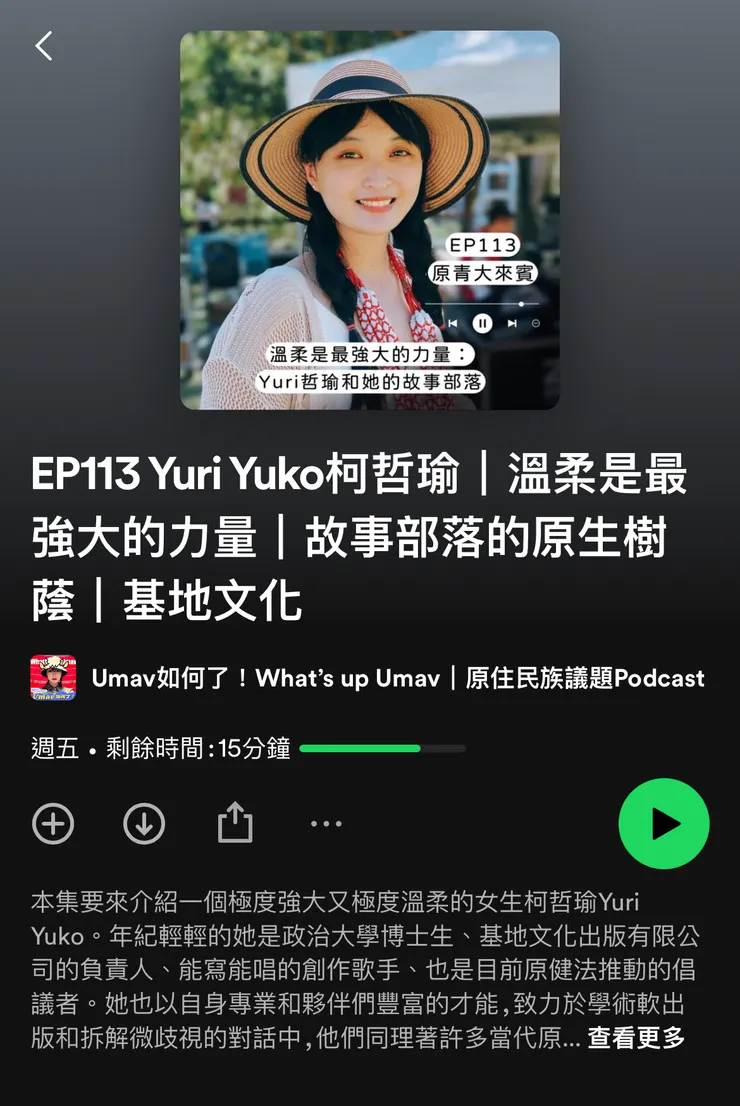Pause playback in the artwork mini player
Image resolution: width=740 pixels, height=1106 pixels.
481,323
